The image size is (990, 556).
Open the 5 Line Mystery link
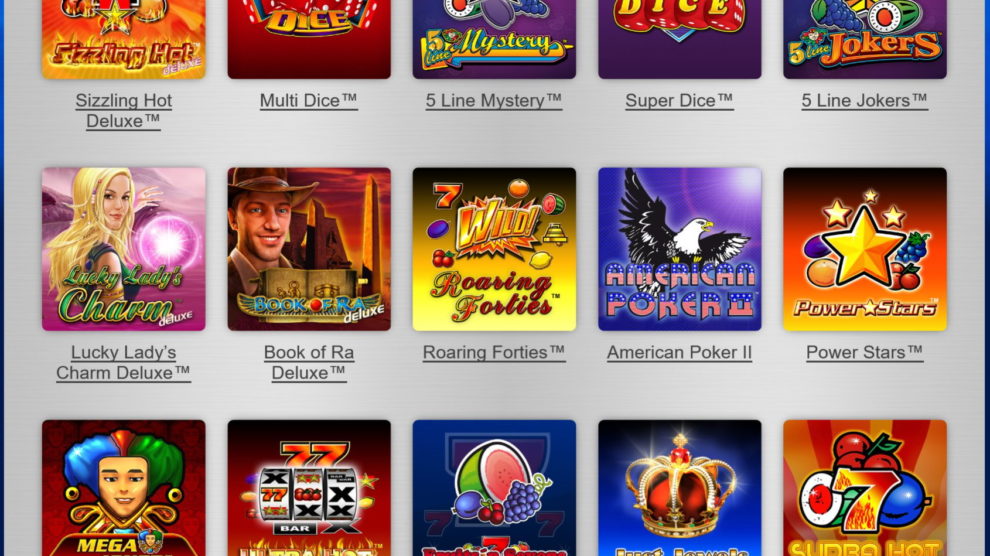pos(494,101)
